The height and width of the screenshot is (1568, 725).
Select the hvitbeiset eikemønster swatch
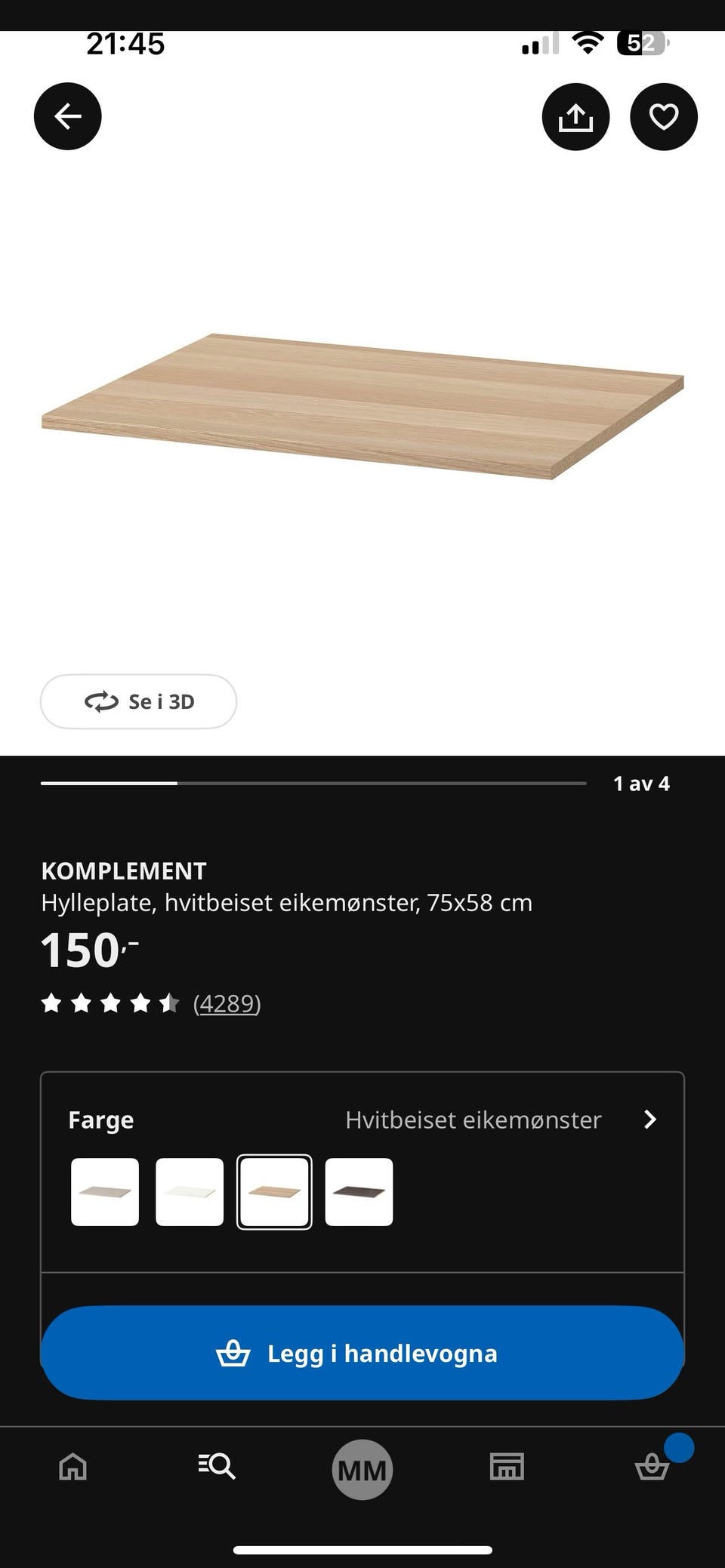coord(274,1191)
